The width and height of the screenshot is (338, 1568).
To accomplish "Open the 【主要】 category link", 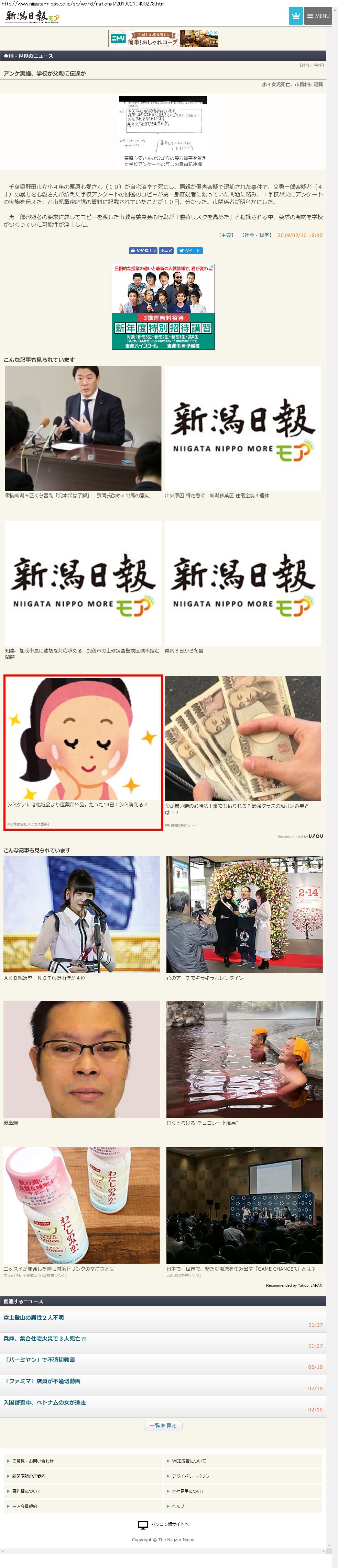I will pos(226,235).
